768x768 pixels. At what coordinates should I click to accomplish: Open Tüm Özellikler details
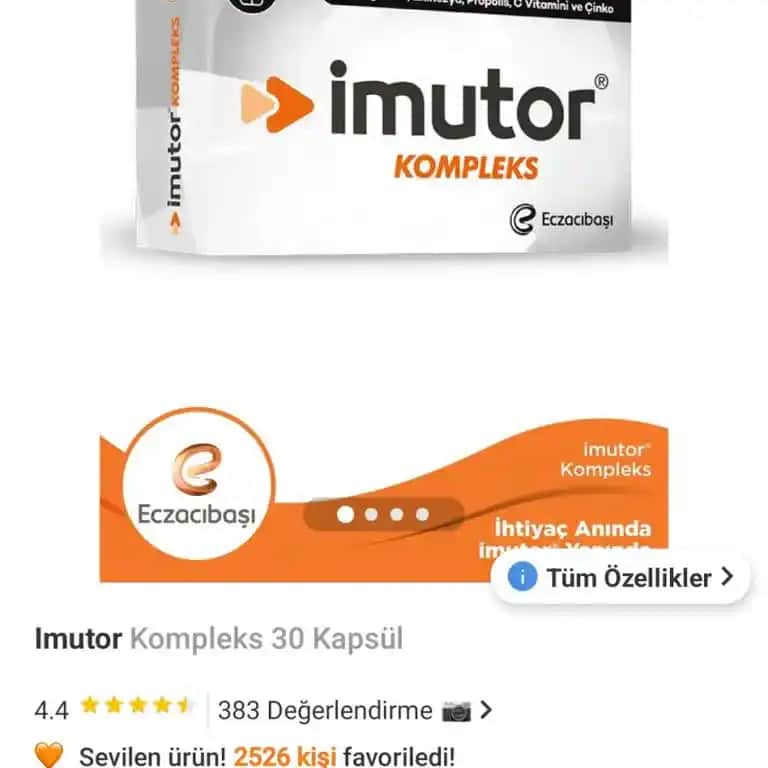point(622,577)
